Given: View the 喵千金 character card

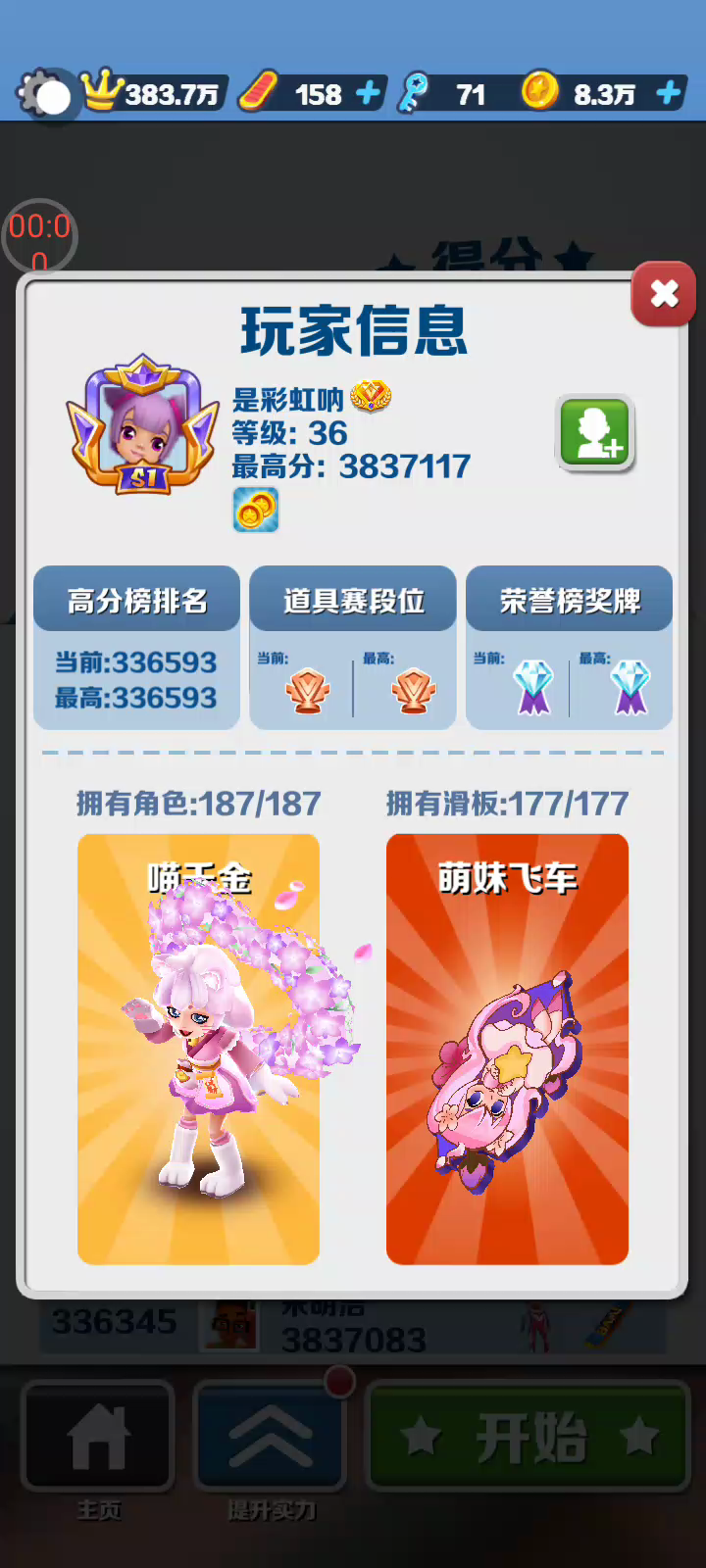Looking at the screenshot, I should click(x=198, y=1049).
